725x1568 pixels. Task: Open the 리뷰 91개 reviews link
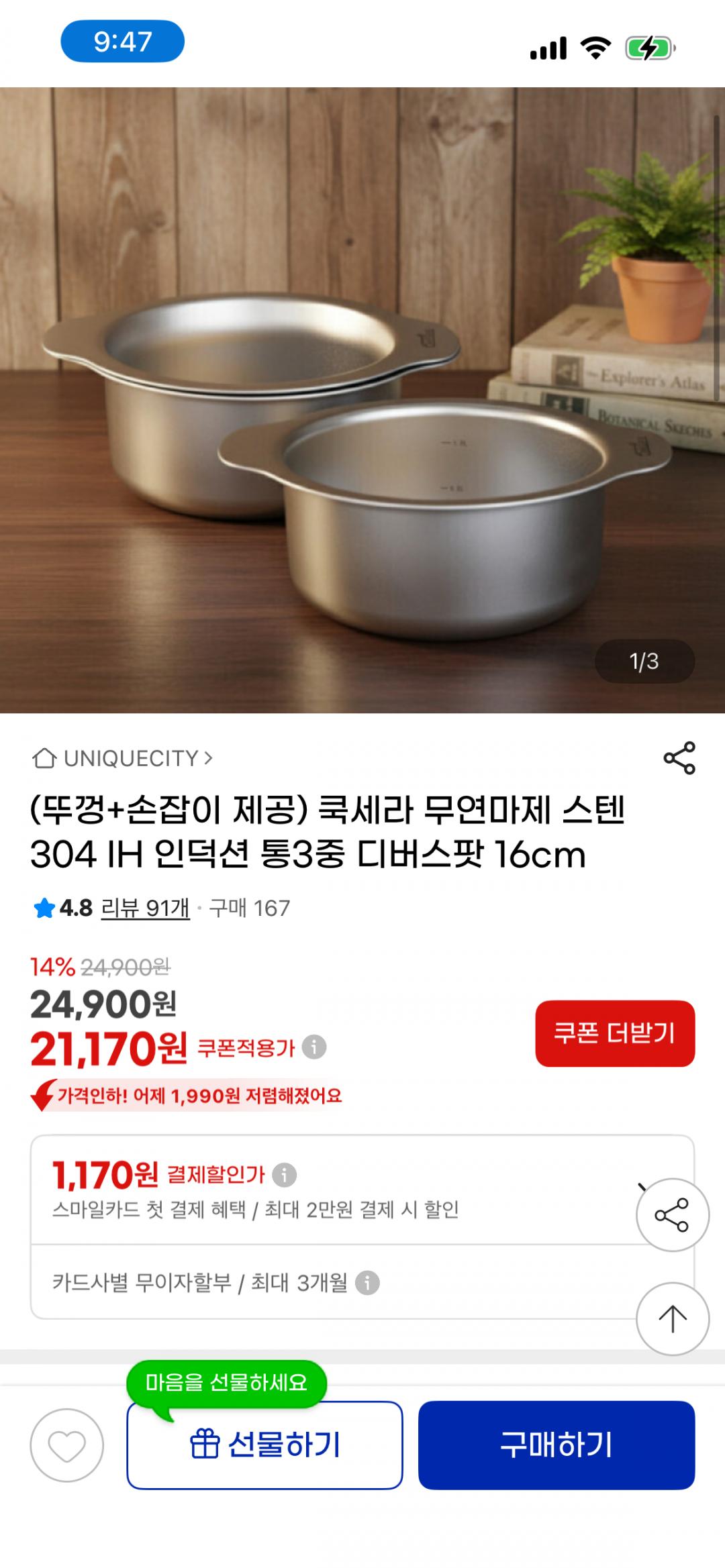coord(145,908)
